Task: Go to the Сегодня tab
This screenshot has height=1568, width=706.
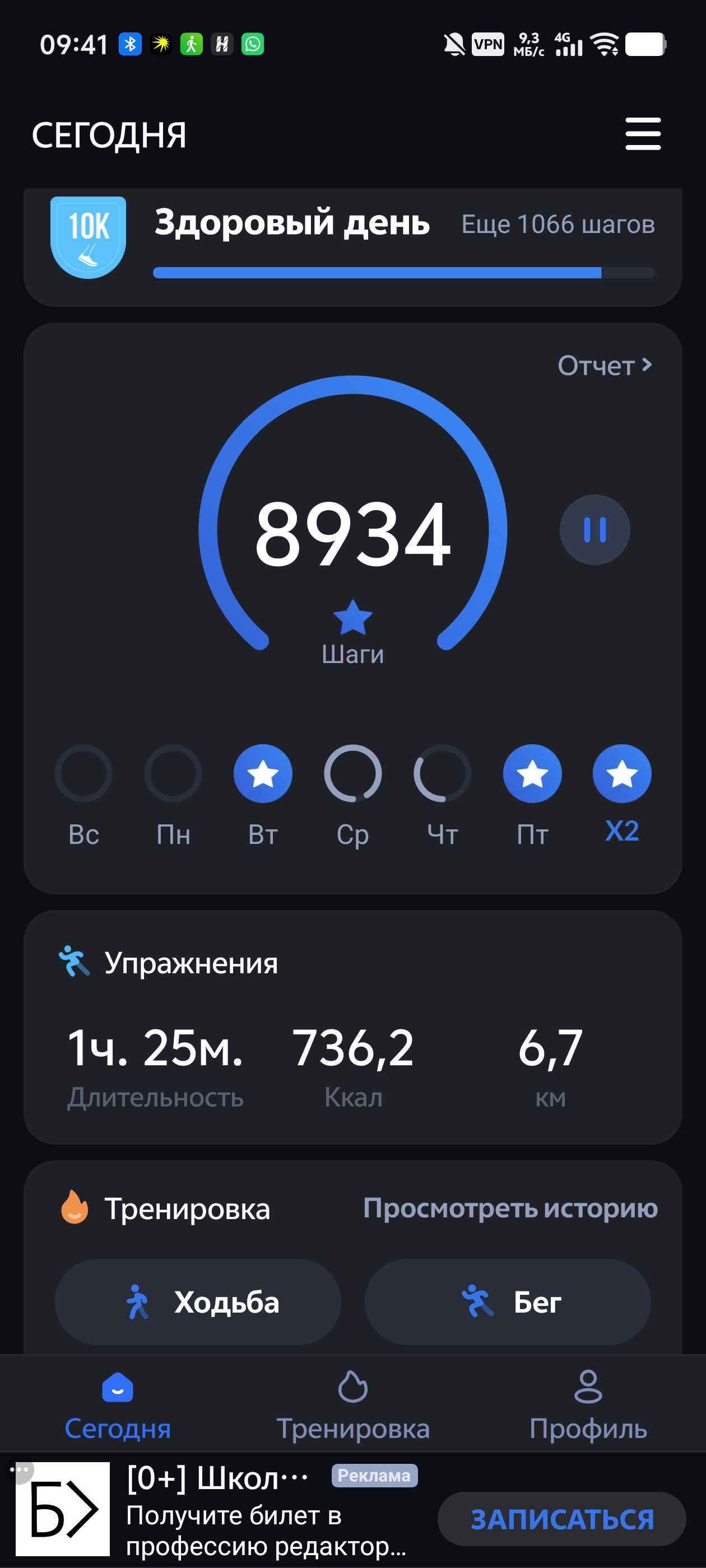Action: 118,1405
